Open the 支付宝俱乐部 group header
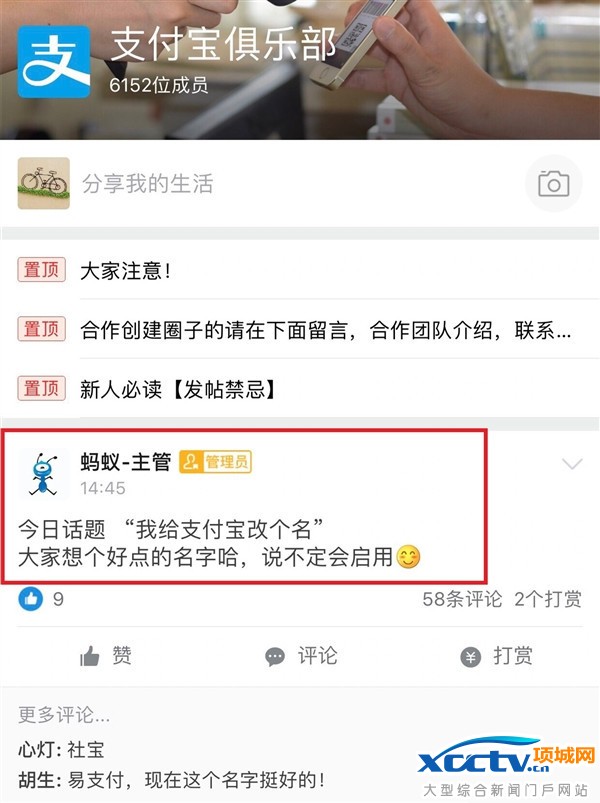The width and height of the screenshot is (600, 803). [x=223, y=46]
